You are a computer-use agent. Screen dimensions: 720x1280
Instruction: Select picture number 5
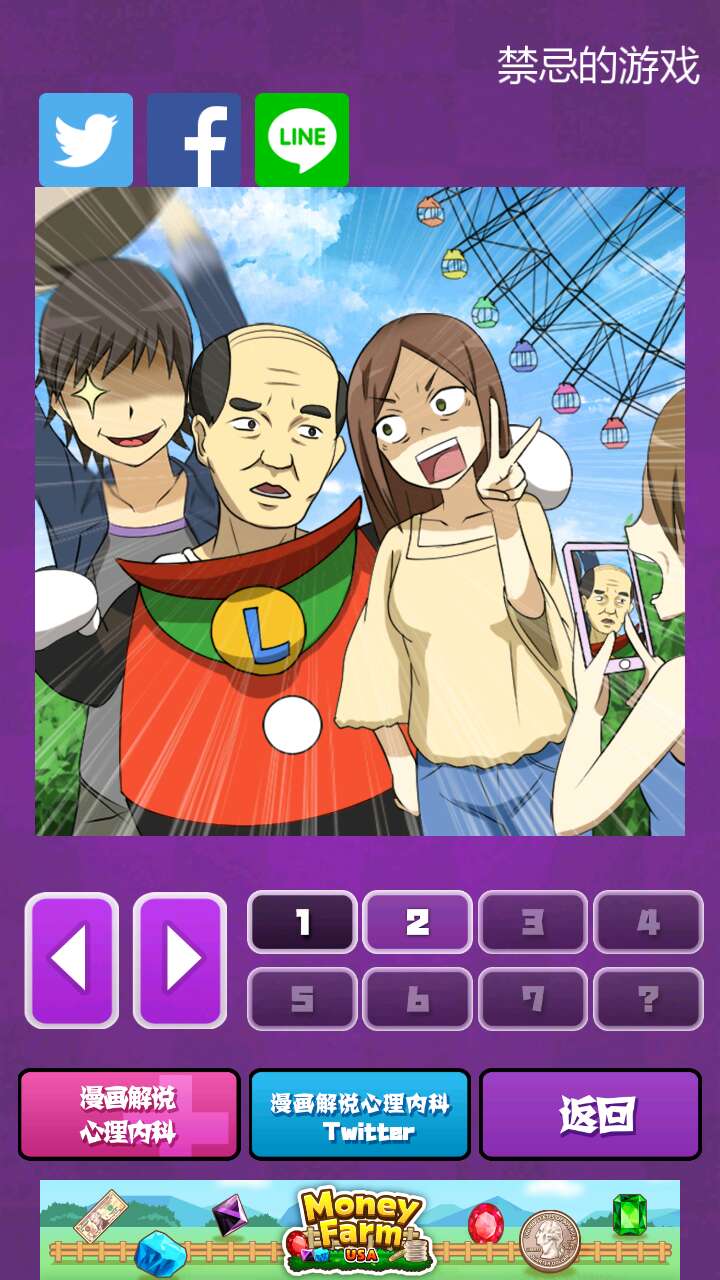[x=302, y=999]
